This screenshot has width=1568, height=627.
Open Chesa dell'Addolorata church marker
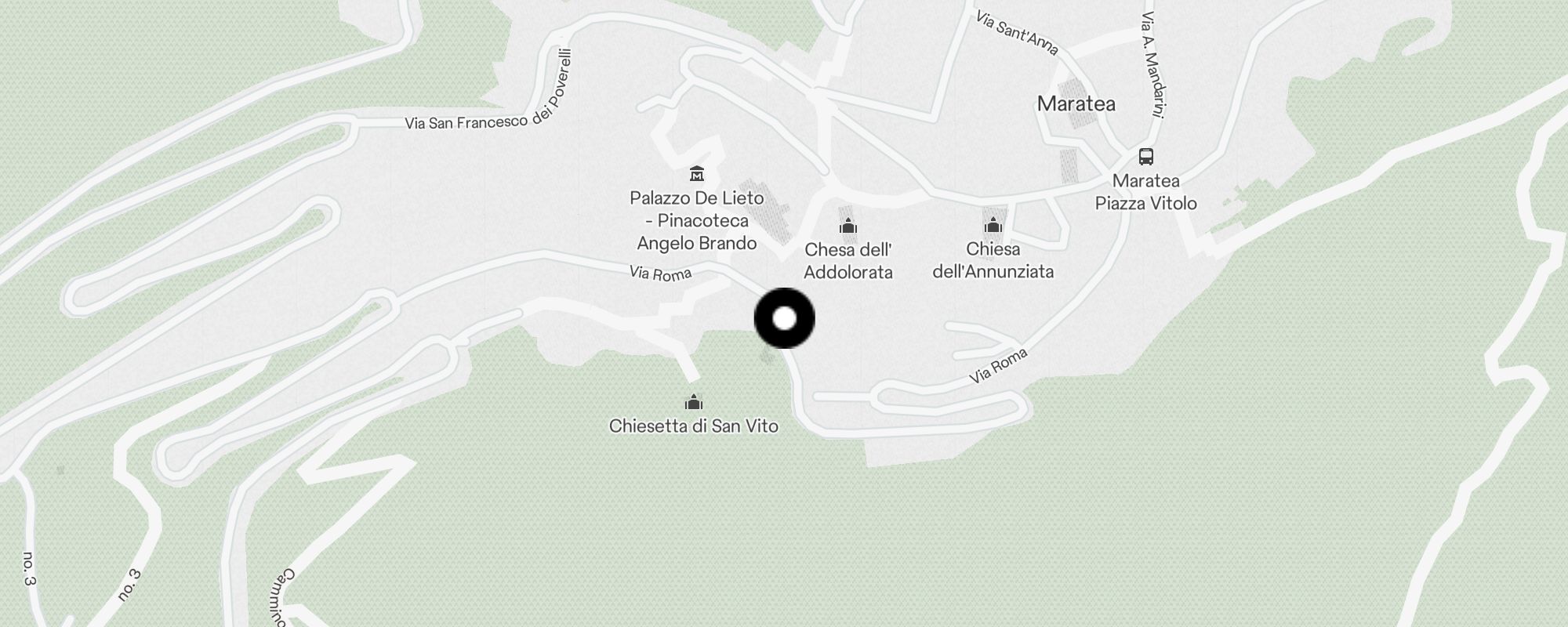click(848, 227)
